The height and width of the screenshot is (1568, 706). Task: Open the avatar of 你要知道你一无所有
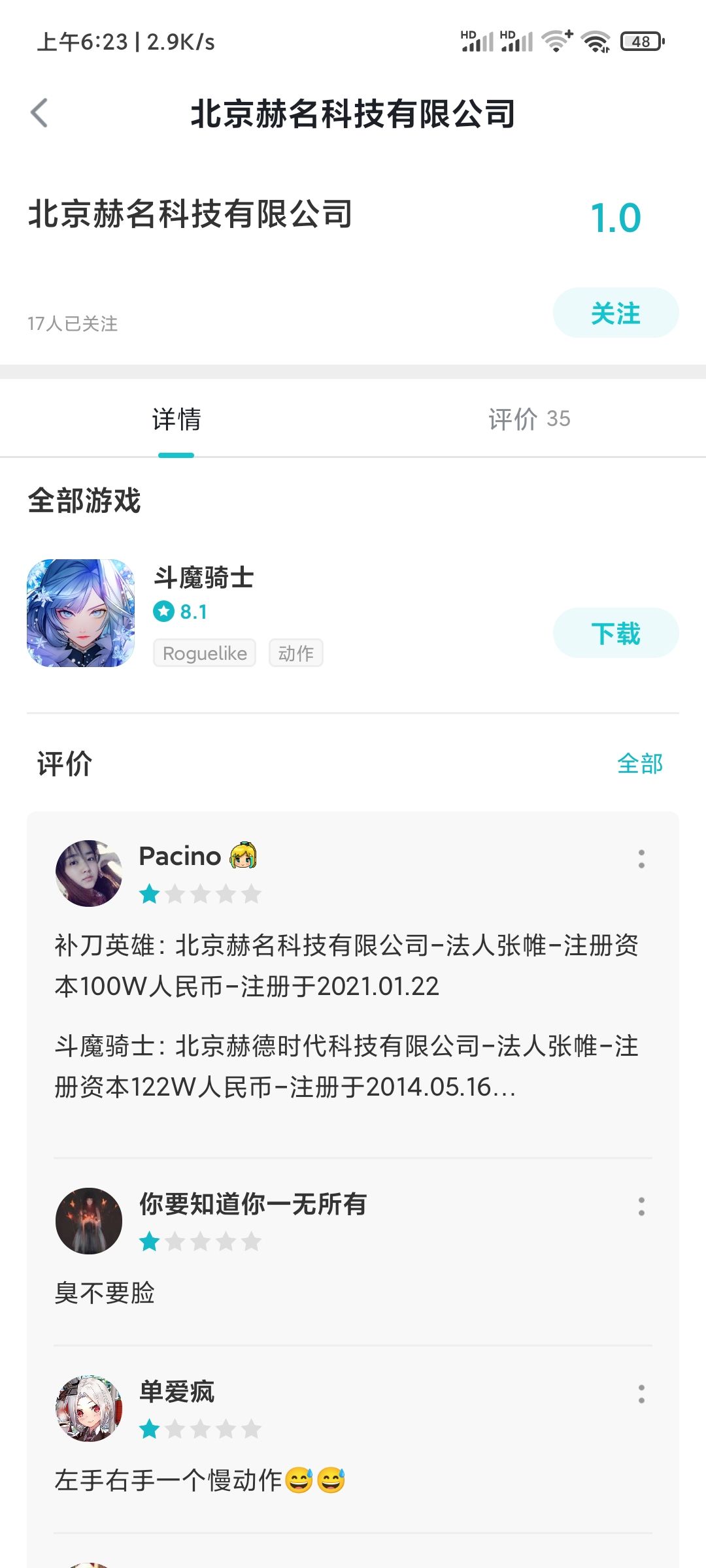(89, 1221)
